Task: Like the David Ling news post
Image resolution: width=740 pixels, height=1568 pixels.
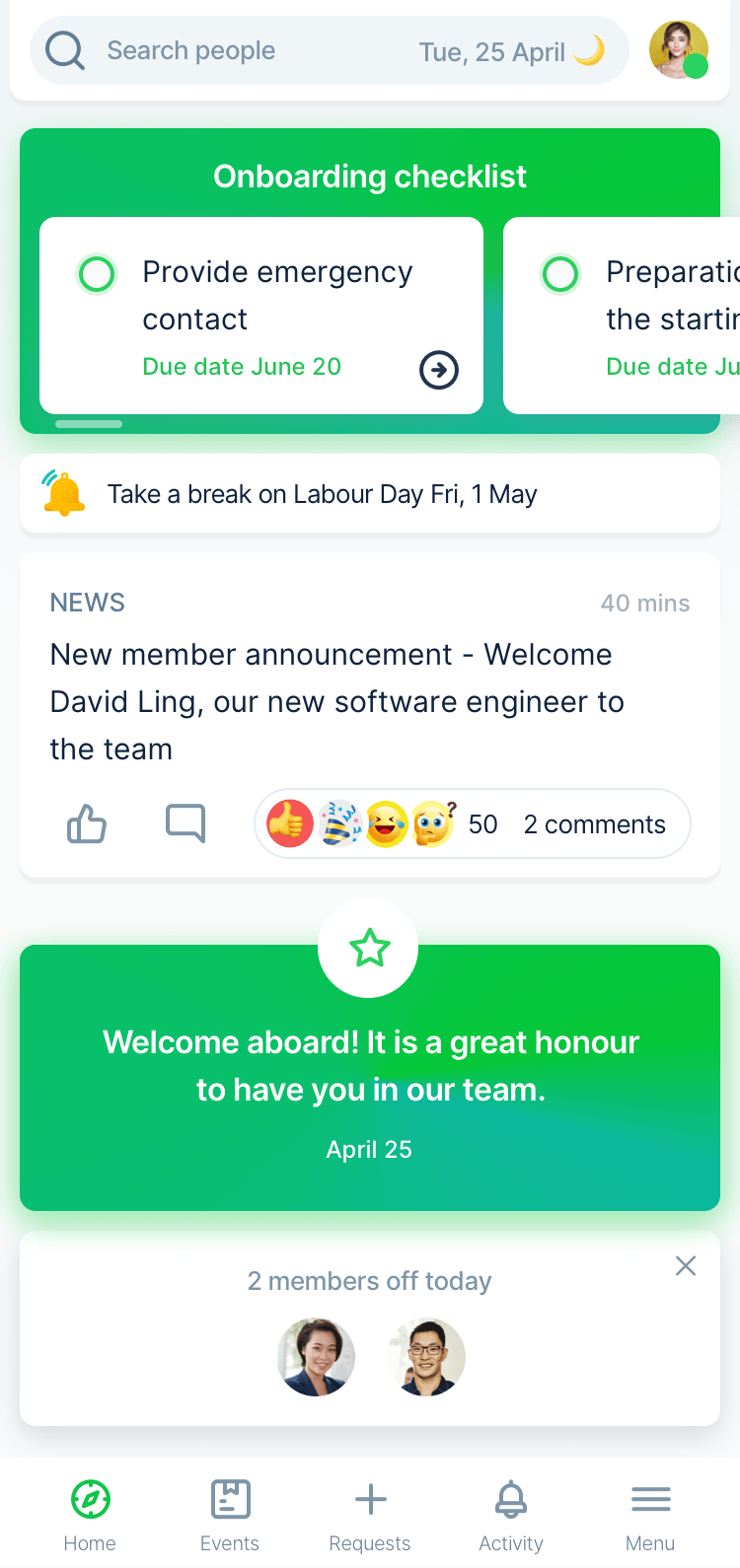Action: click(87, 823)
